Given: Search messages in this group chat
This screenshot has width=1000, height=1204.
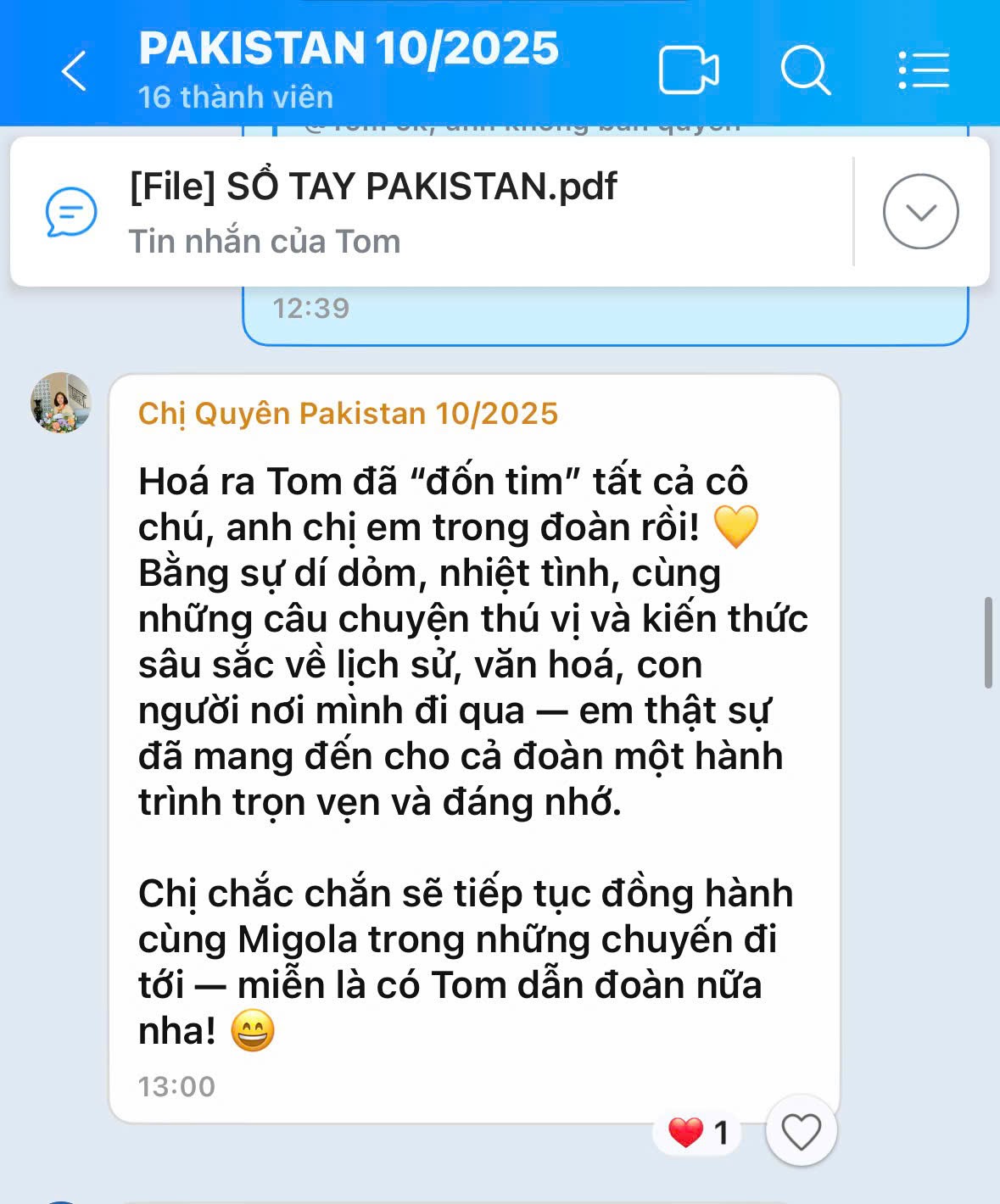Looking at the screenshot, I should point(804,70).
